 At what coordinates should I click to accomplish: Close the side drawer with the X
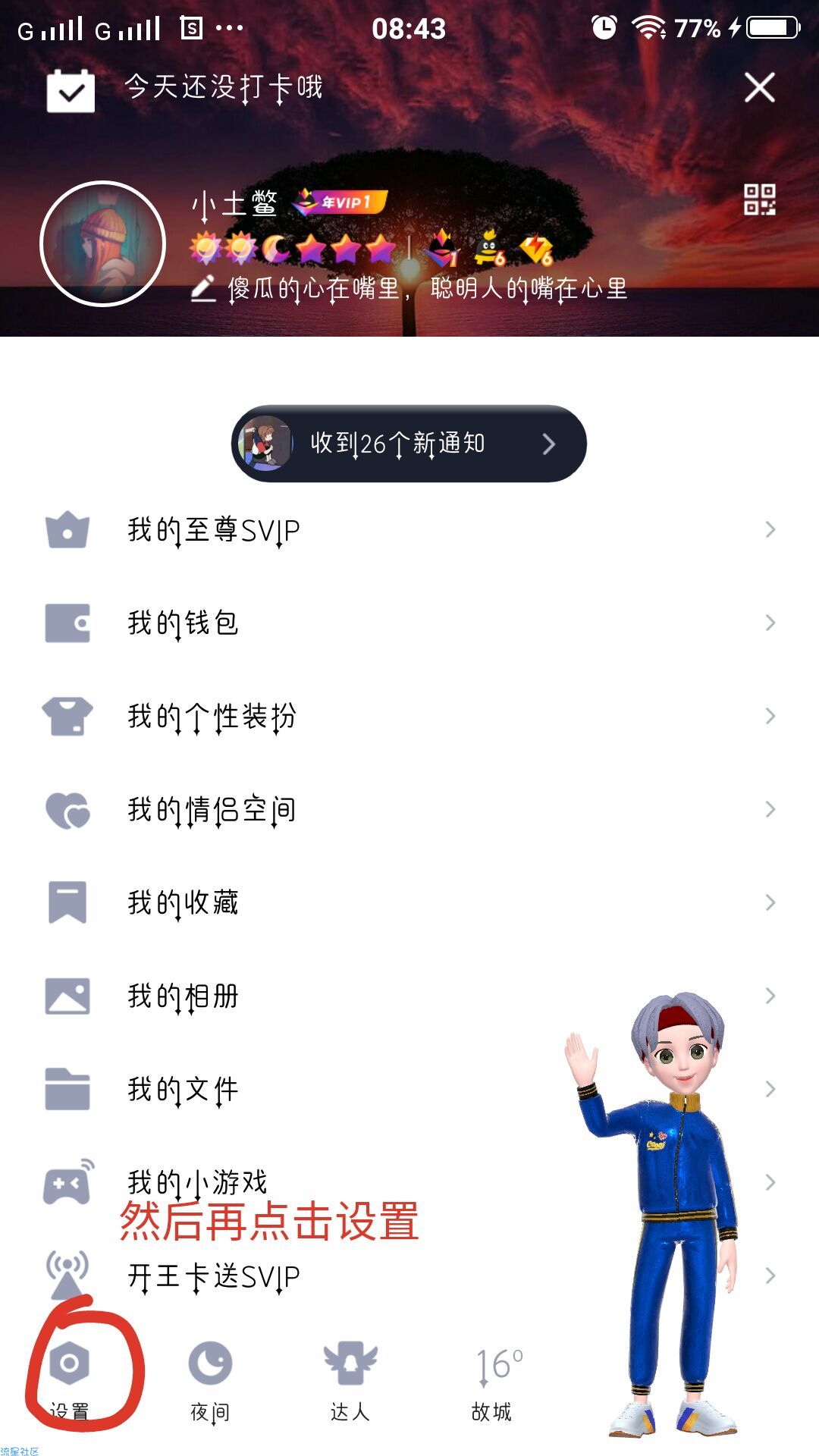pyautogui.click(x=759, y=88)
